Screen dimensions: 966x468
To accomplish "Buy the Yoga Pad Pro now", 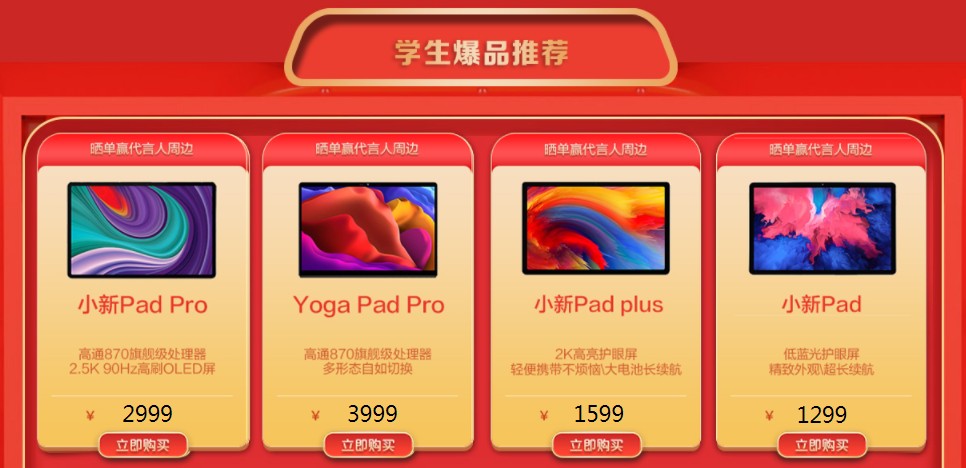I will click(368, 445).
